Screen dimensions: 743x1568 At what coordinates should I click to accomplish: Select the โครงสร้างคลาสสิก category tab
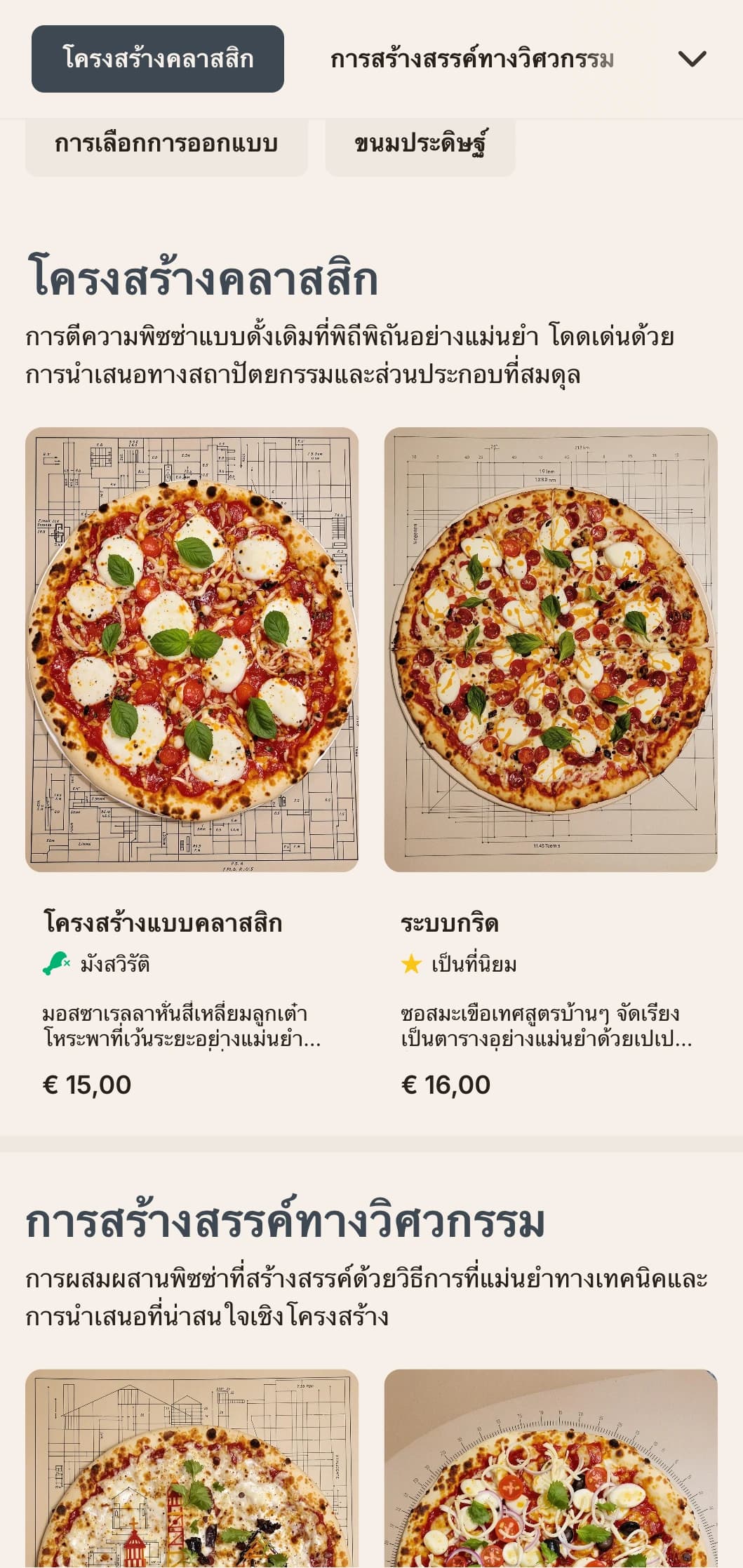pyautogui.click(x=158, y=59)
